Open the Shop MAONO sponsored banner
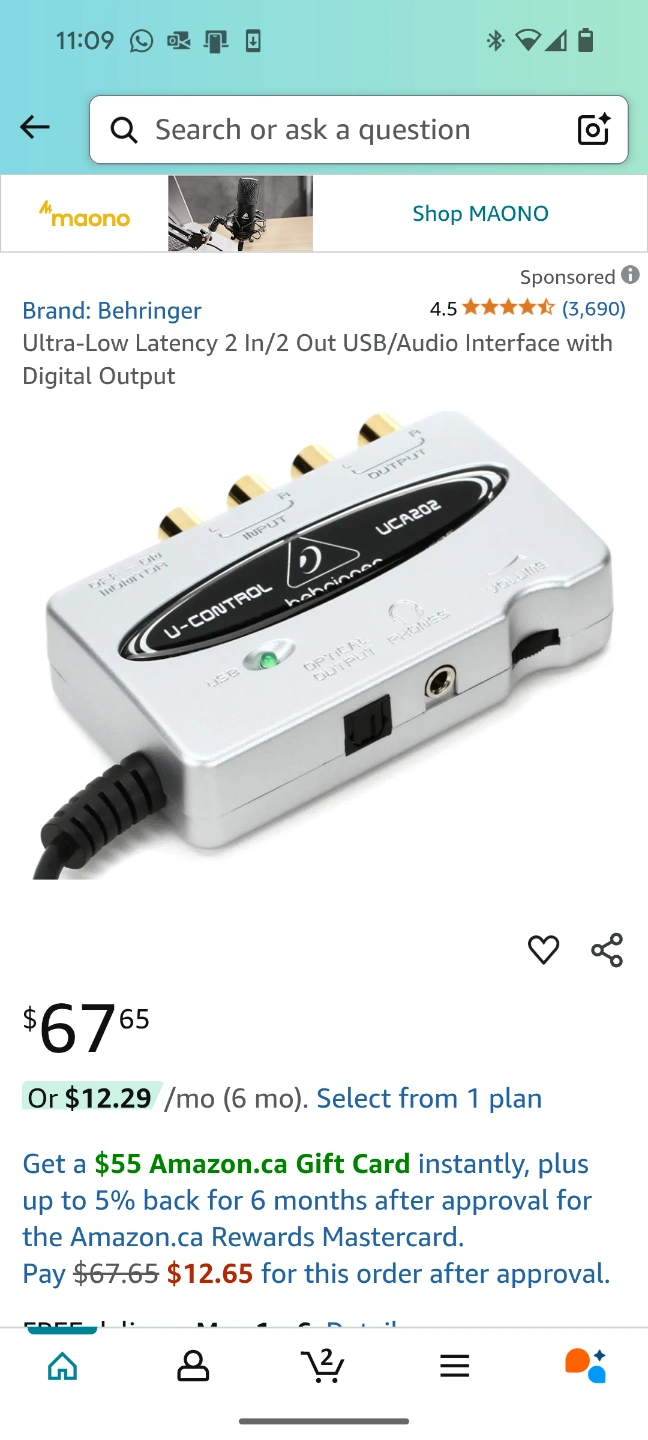Image resolution: width=648 pixels, height=1440 pixels. (324, 213)
